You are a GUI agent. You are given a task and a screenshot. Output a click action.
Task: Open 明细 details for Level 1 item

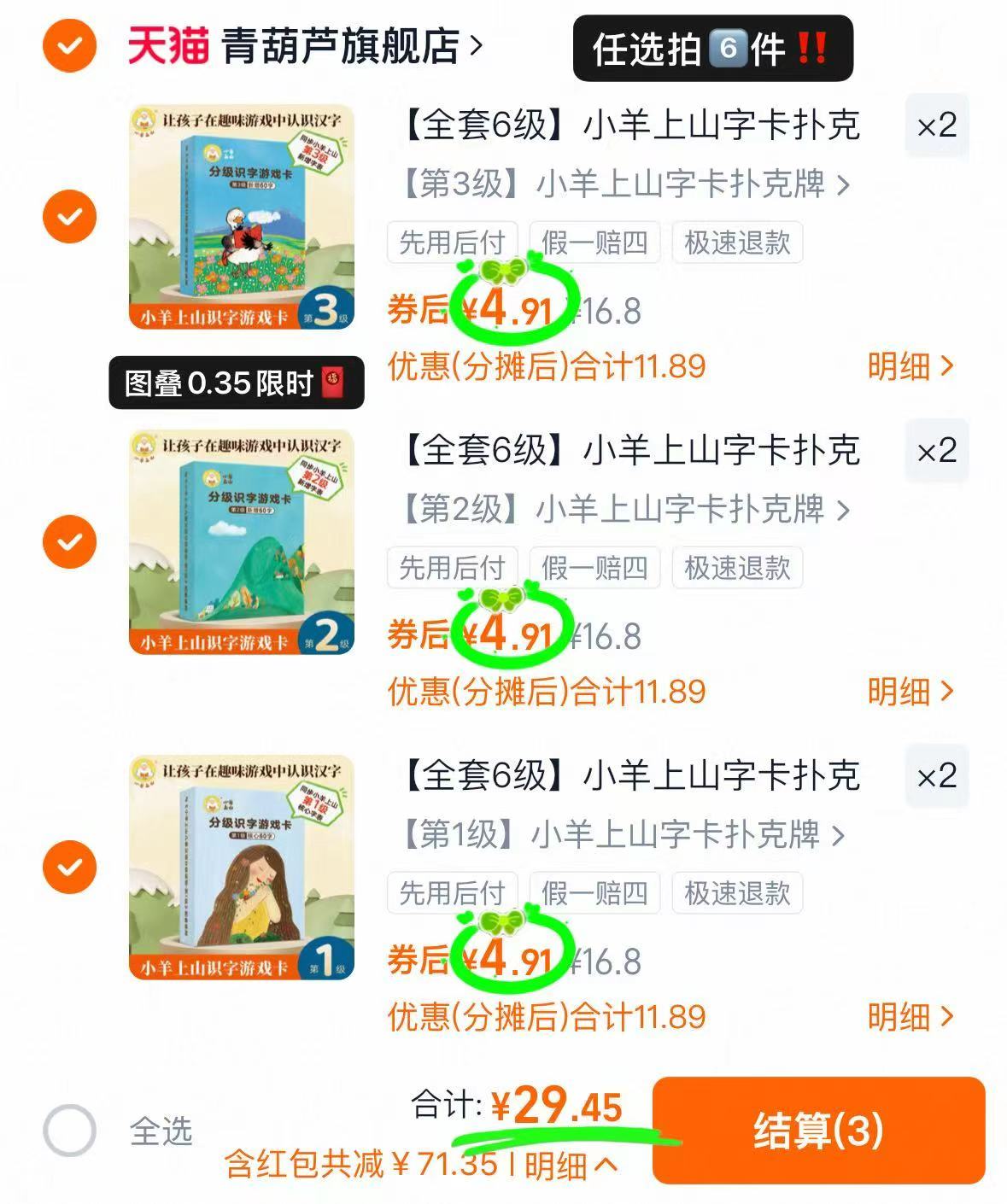(909, 1017)
